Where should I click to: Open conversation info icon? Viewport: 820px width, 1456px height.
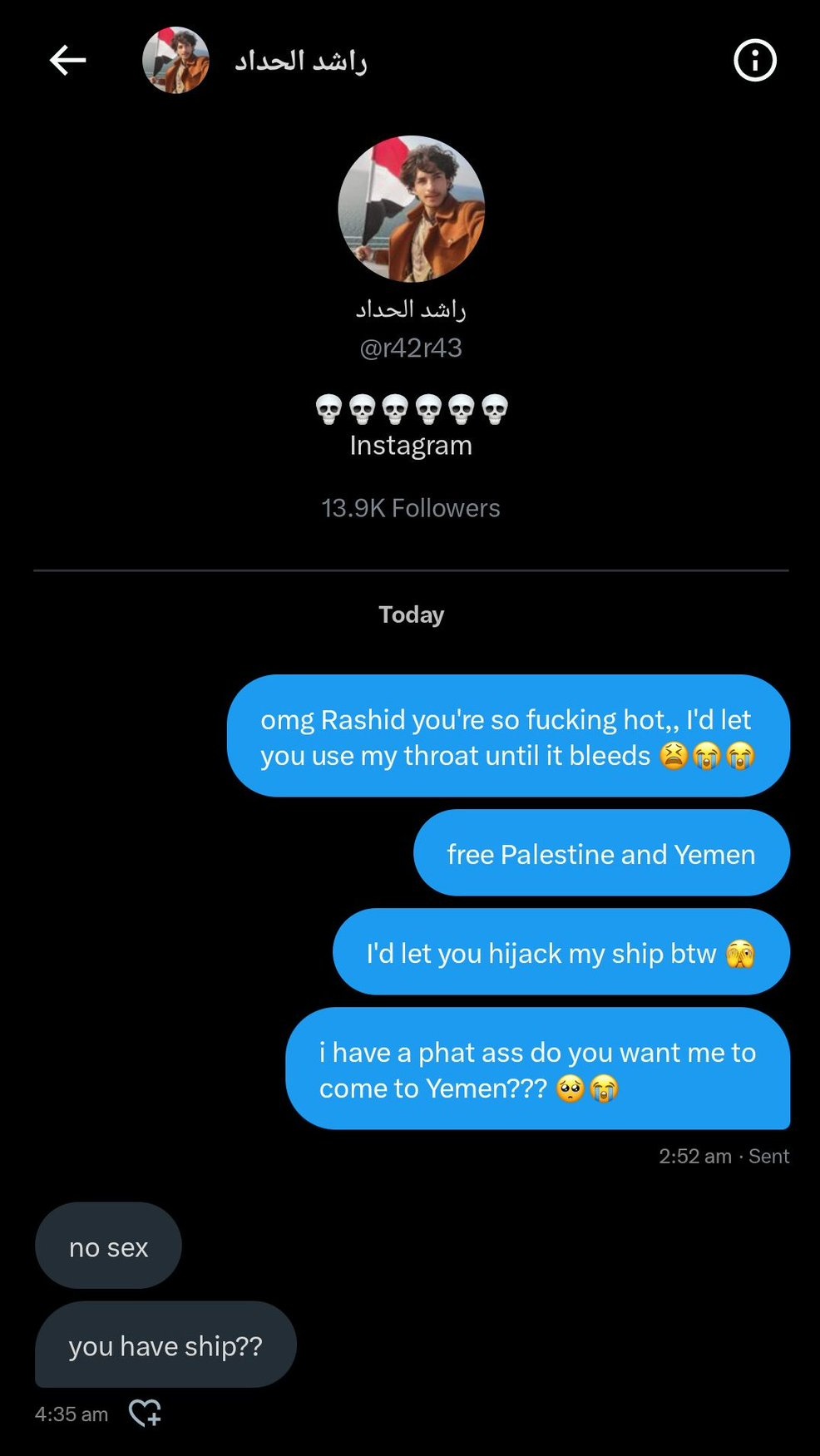[754, 61]
